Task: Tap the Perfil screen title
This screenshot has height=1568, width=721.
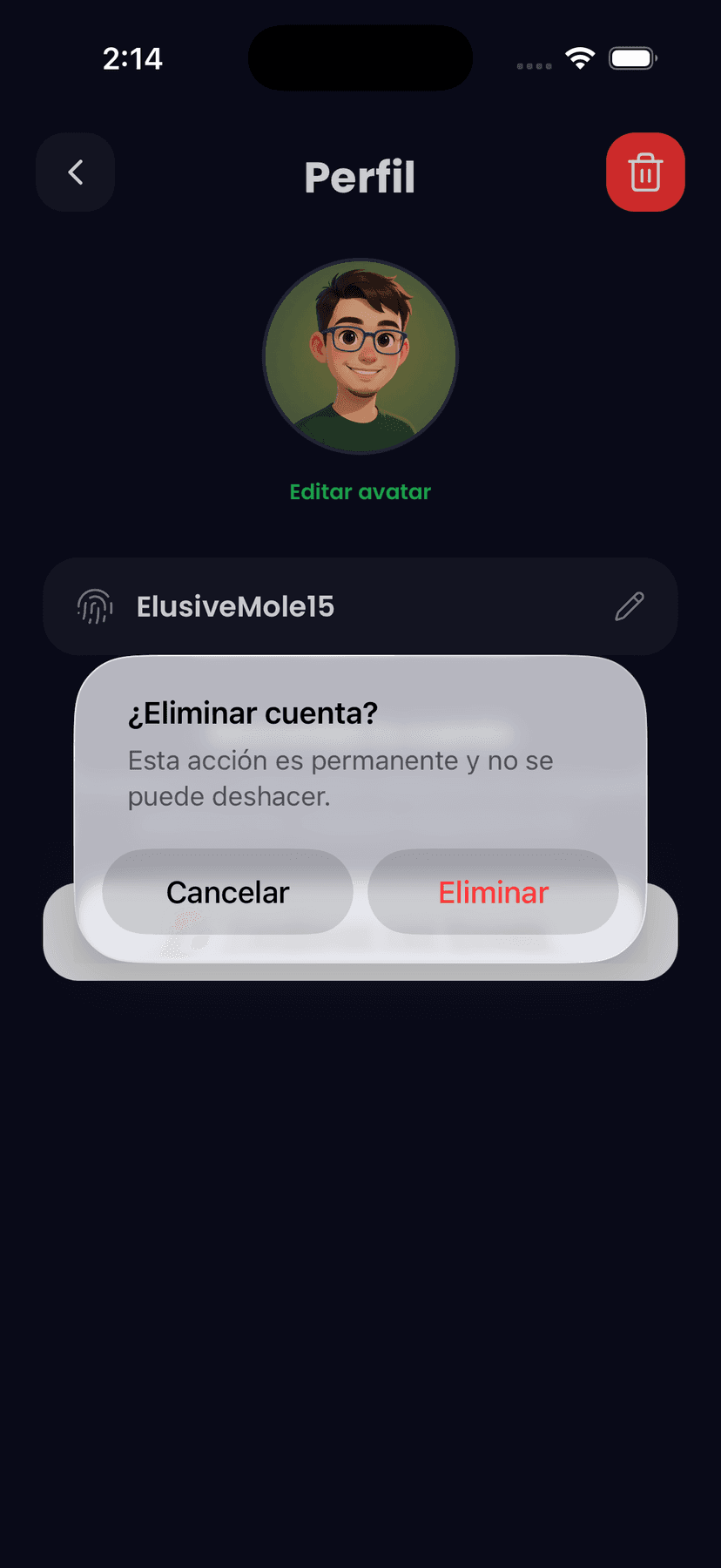Action: tap(360, 177)
